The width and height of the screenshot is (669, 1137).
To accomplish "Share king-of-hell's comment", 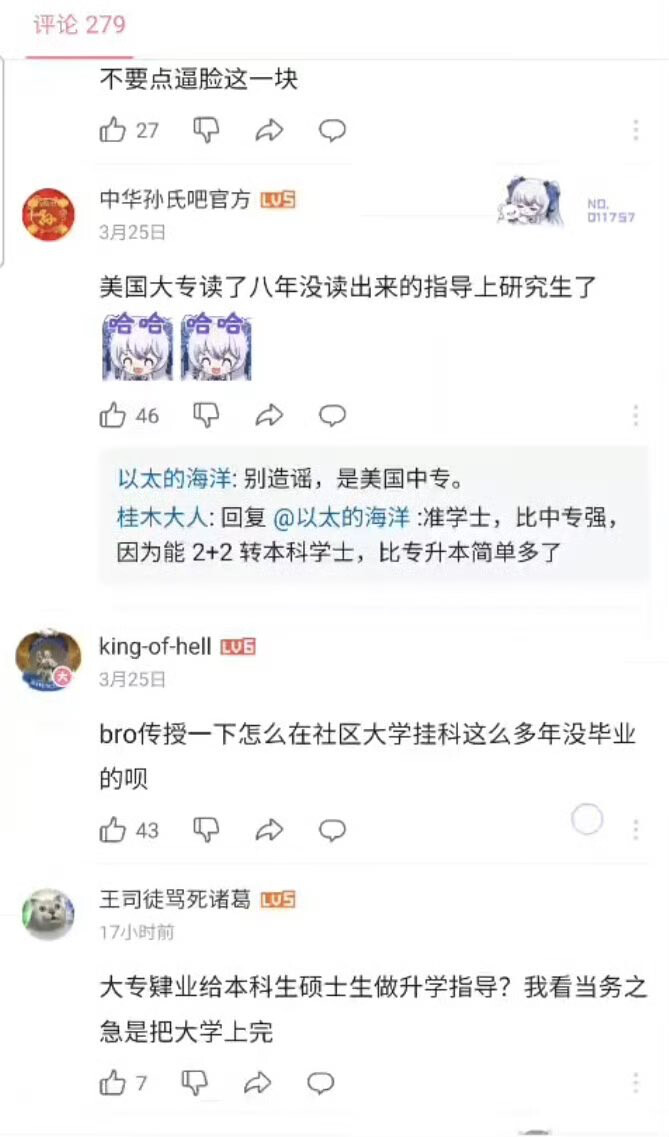I will (x=269, y=830).
